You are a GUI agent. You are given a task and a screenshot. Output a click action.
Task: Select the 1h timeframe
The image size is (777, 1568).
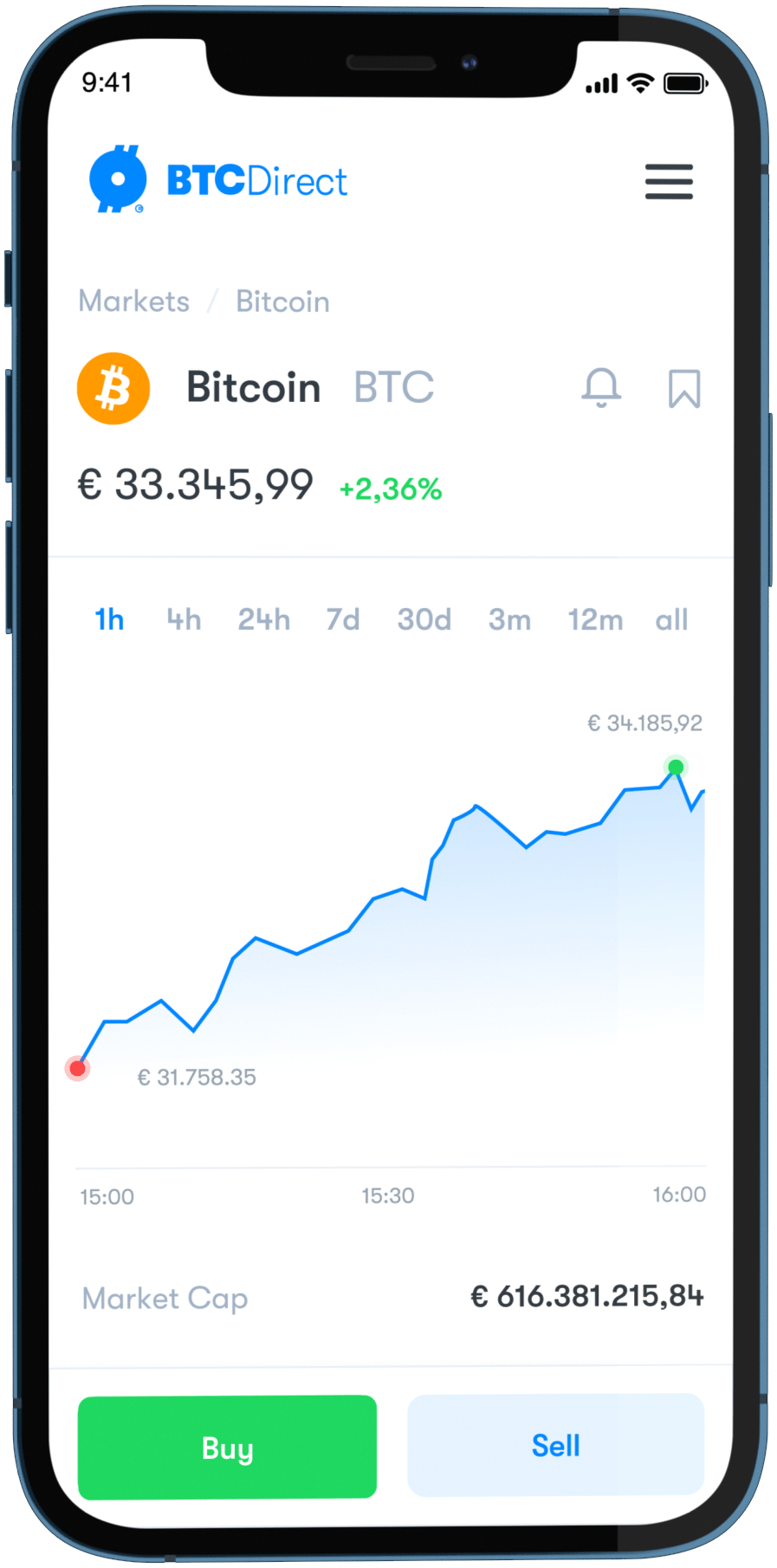tap(108, 619)
